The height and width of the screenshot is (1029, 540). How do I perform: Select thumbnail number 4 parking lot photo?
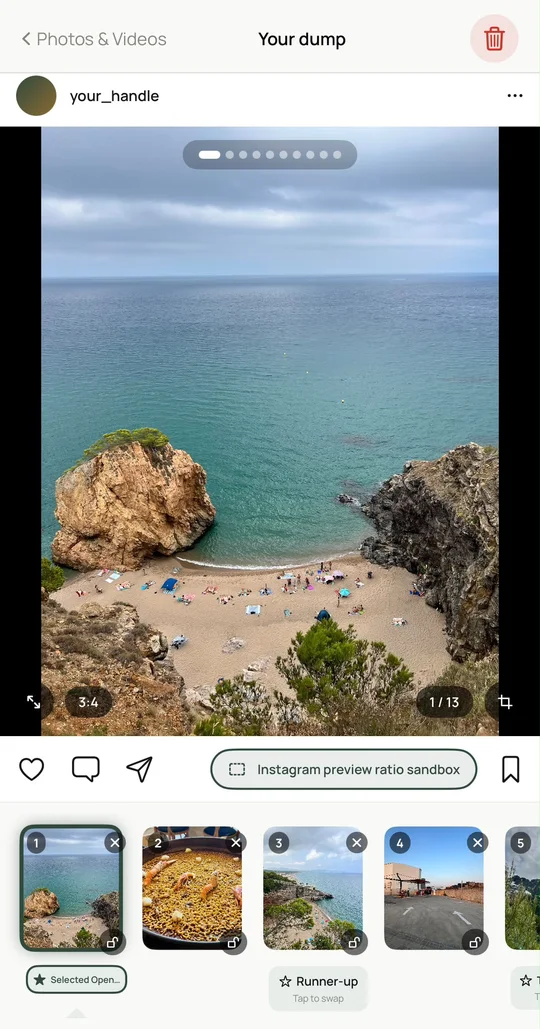tap(434, 888)
